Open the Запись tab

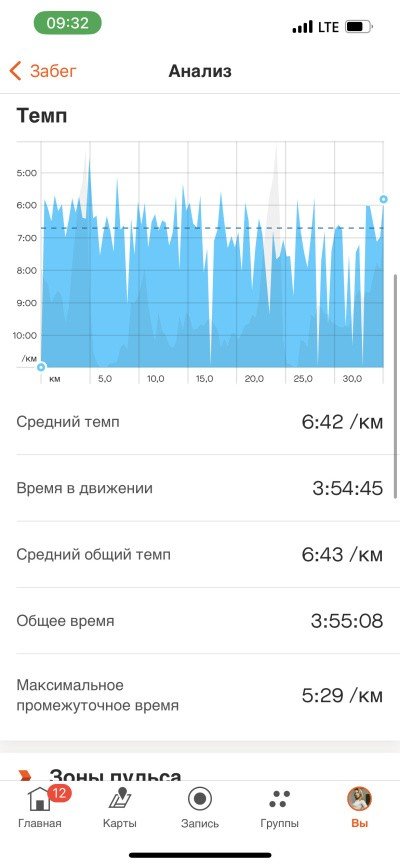click(200, 807)
